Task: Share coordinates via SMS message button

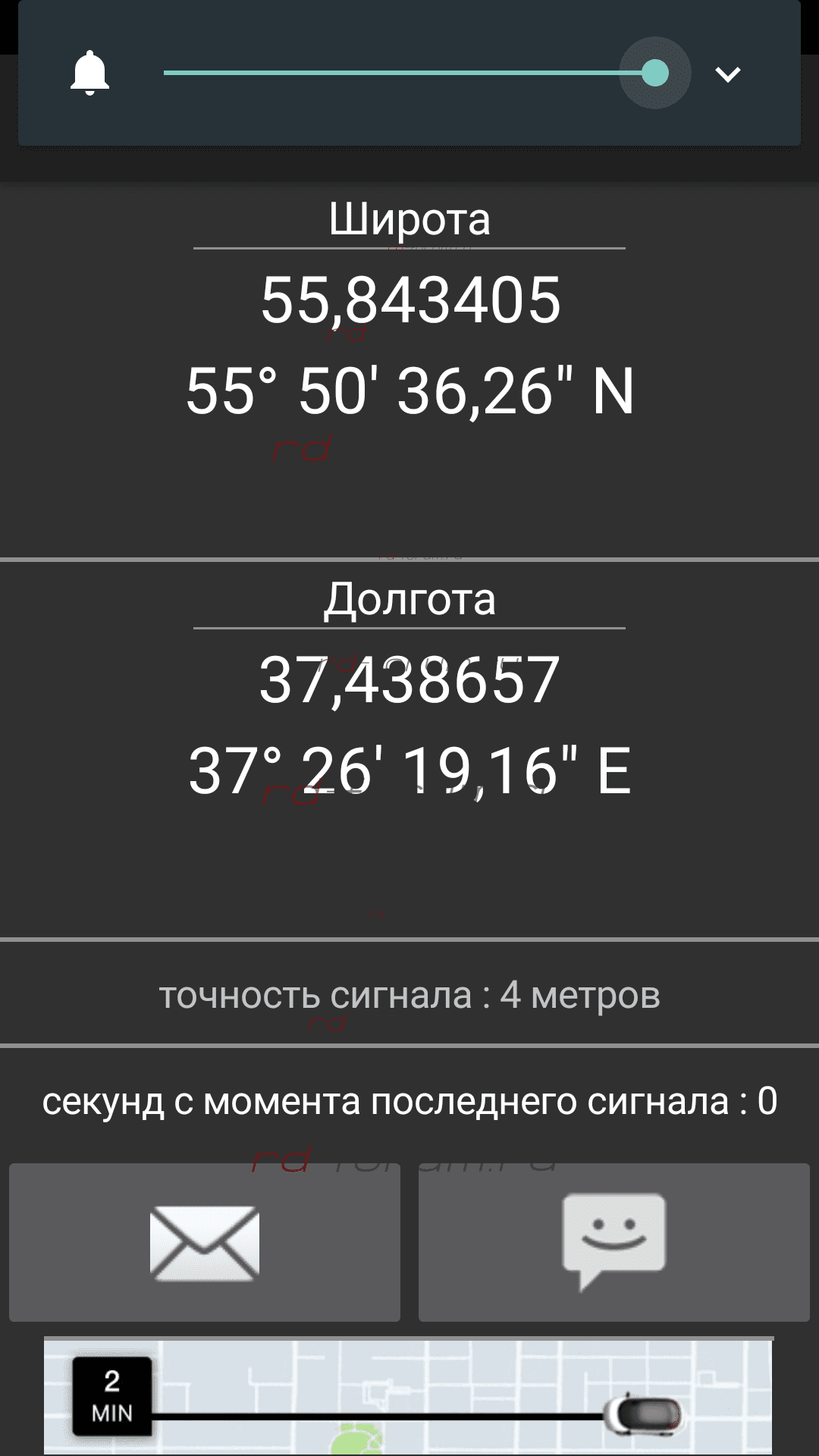Action: (613, 1242)
